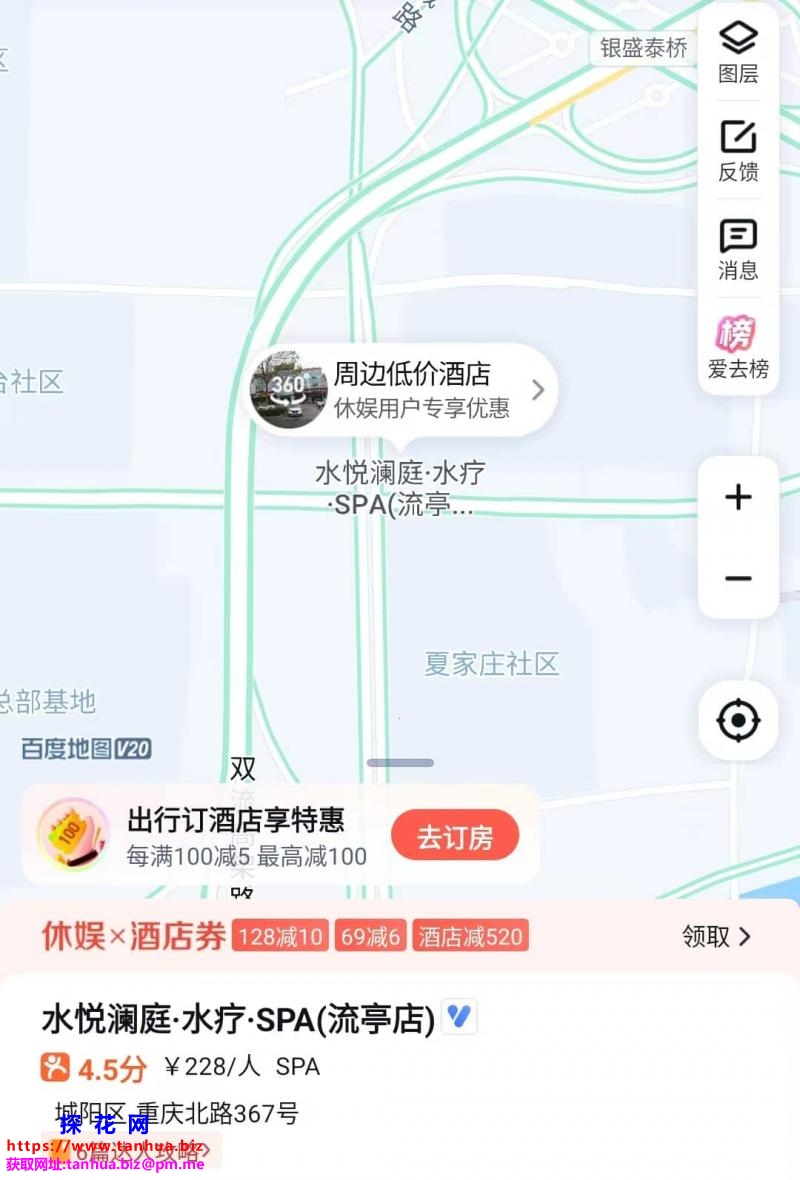Open the 图层 map layers panel
The image size is (800, 1180).
coord(738,52)
